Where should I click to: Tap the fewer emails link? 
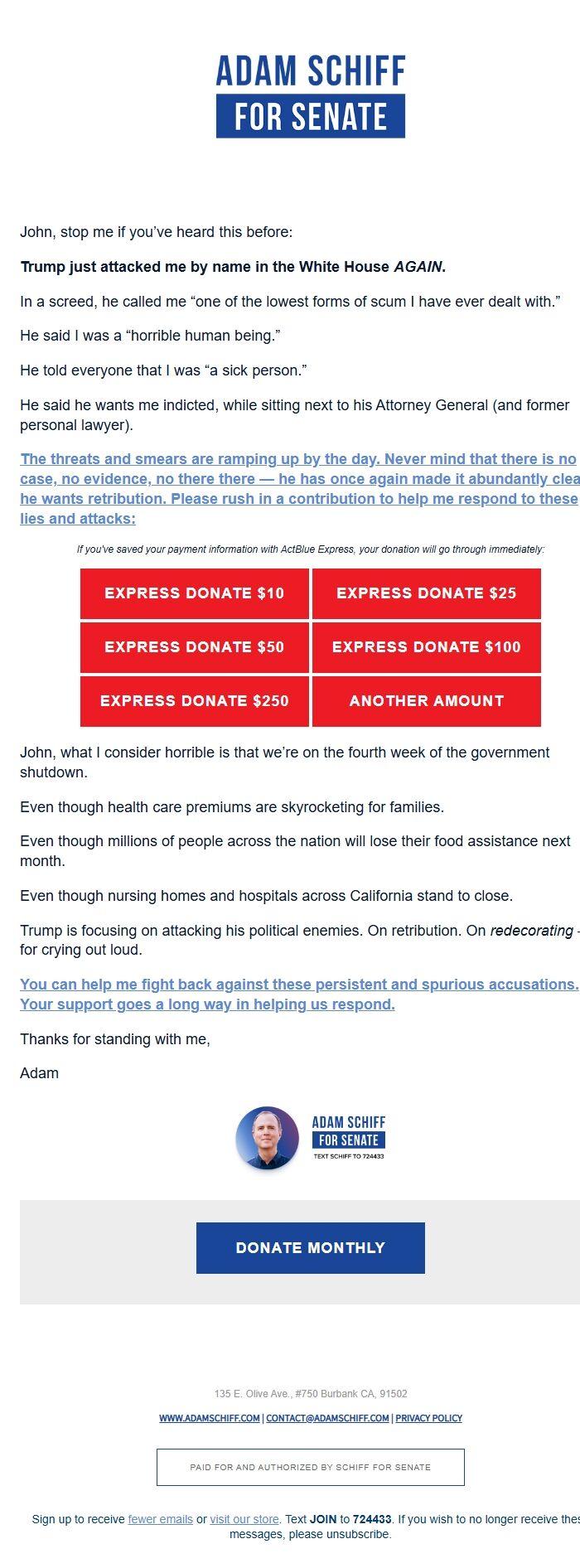tap(160, 1519)
